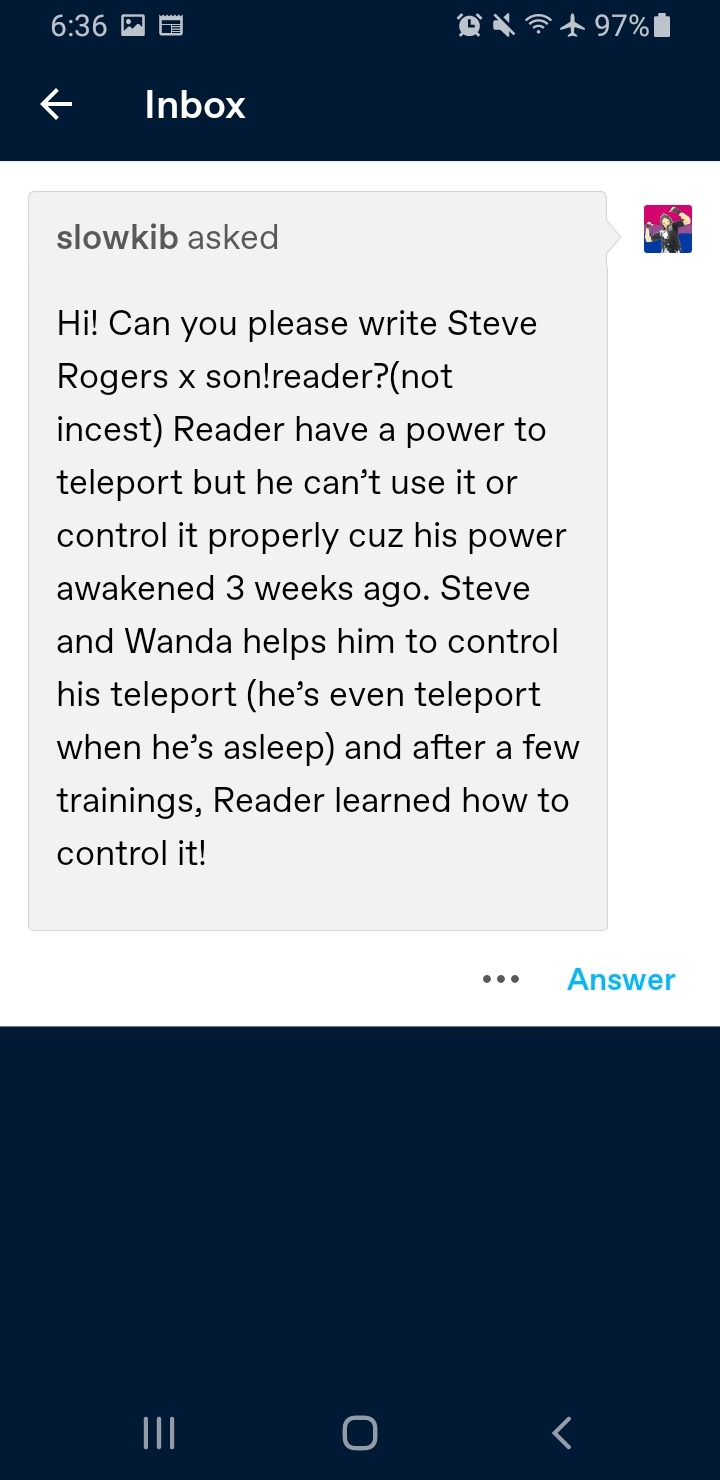Open recent apps from the navigation bar

point(159,1432)
